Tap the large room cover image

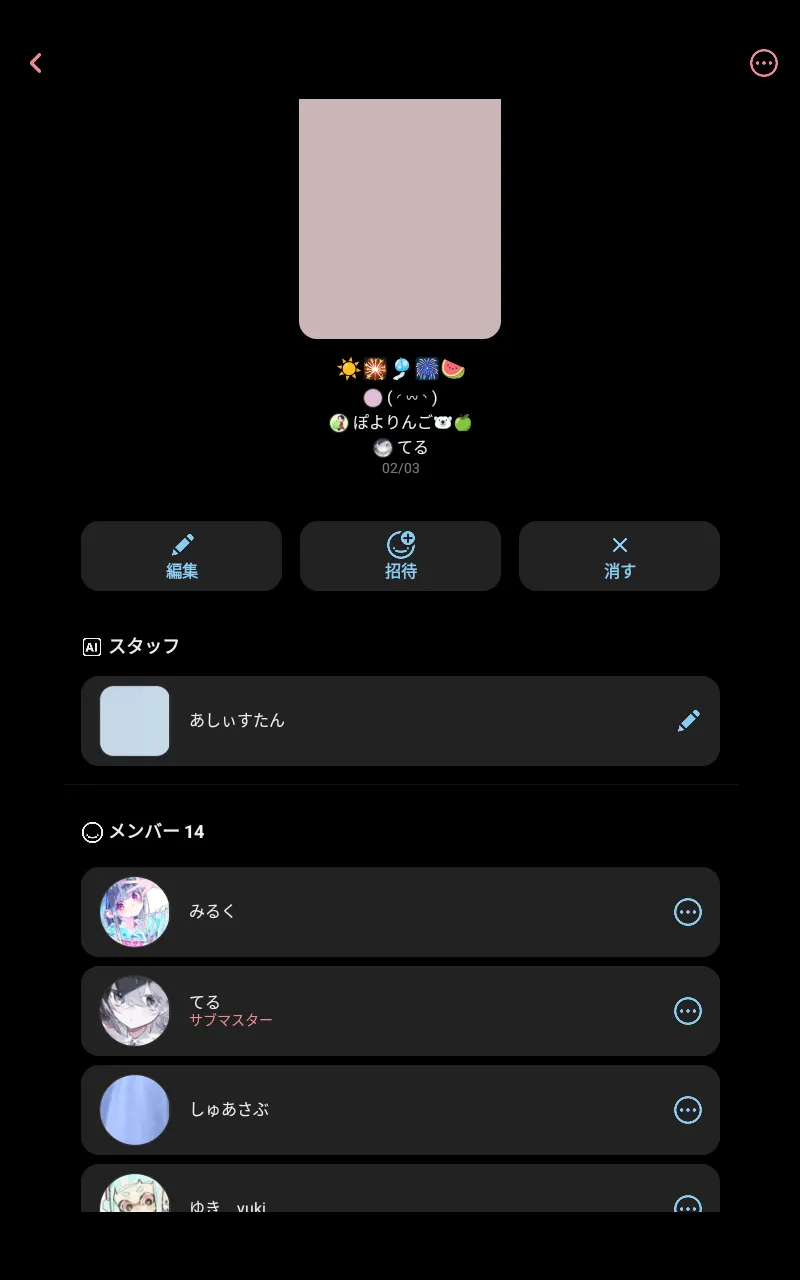[400, 219]
